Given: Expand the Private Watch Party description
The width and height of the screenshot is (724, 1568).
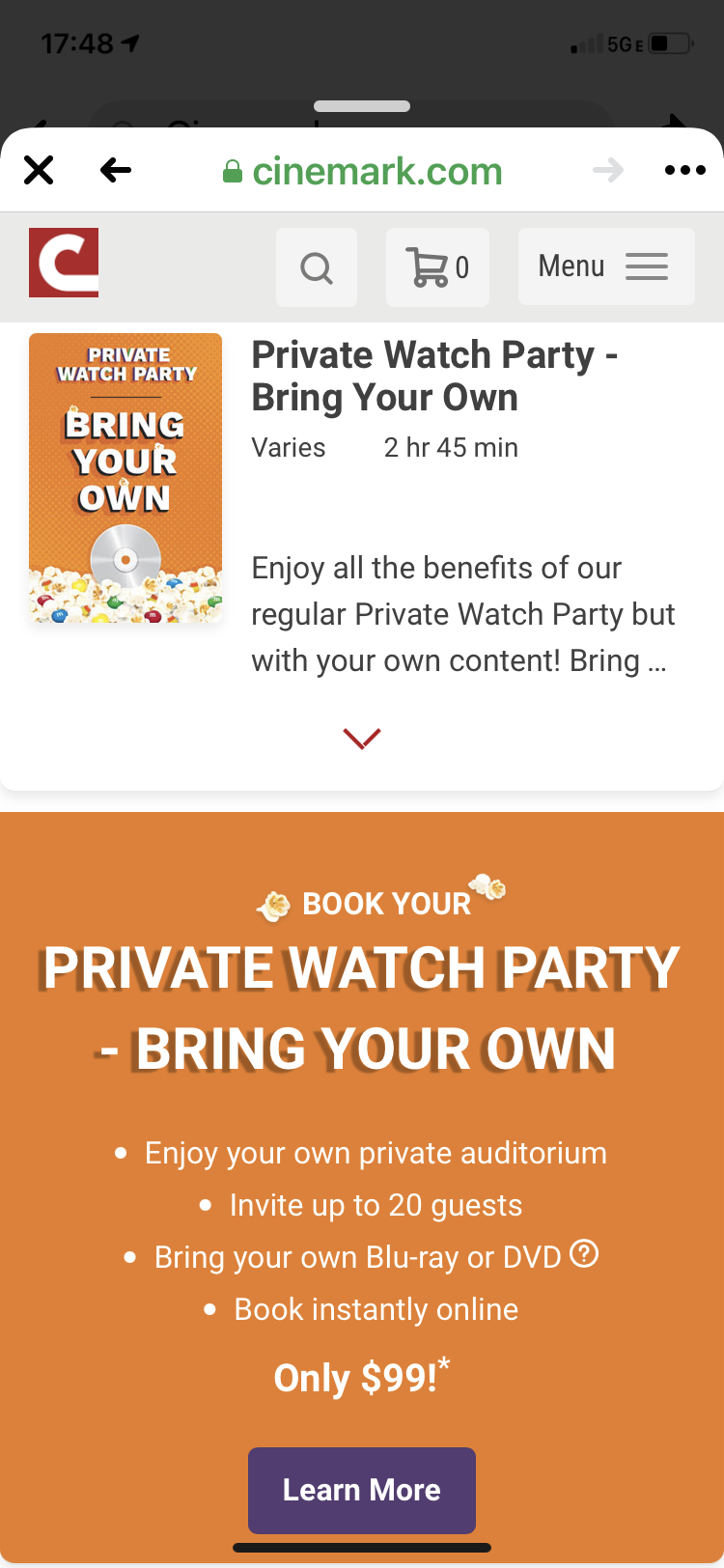Looking at the screenshot, I should [x=362, y=739].
